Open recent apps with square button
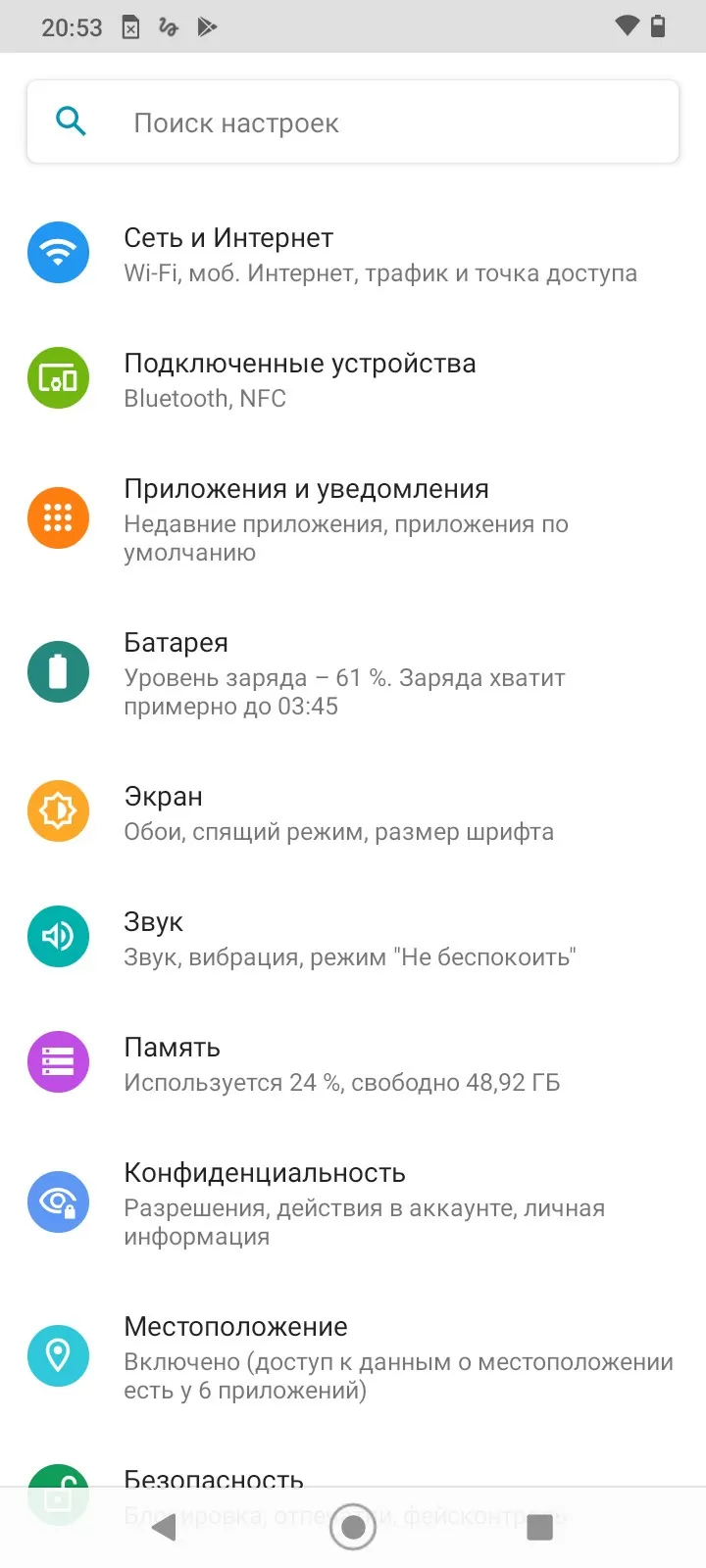This screenshot has height=1568, width=706. pos(540,1527)
